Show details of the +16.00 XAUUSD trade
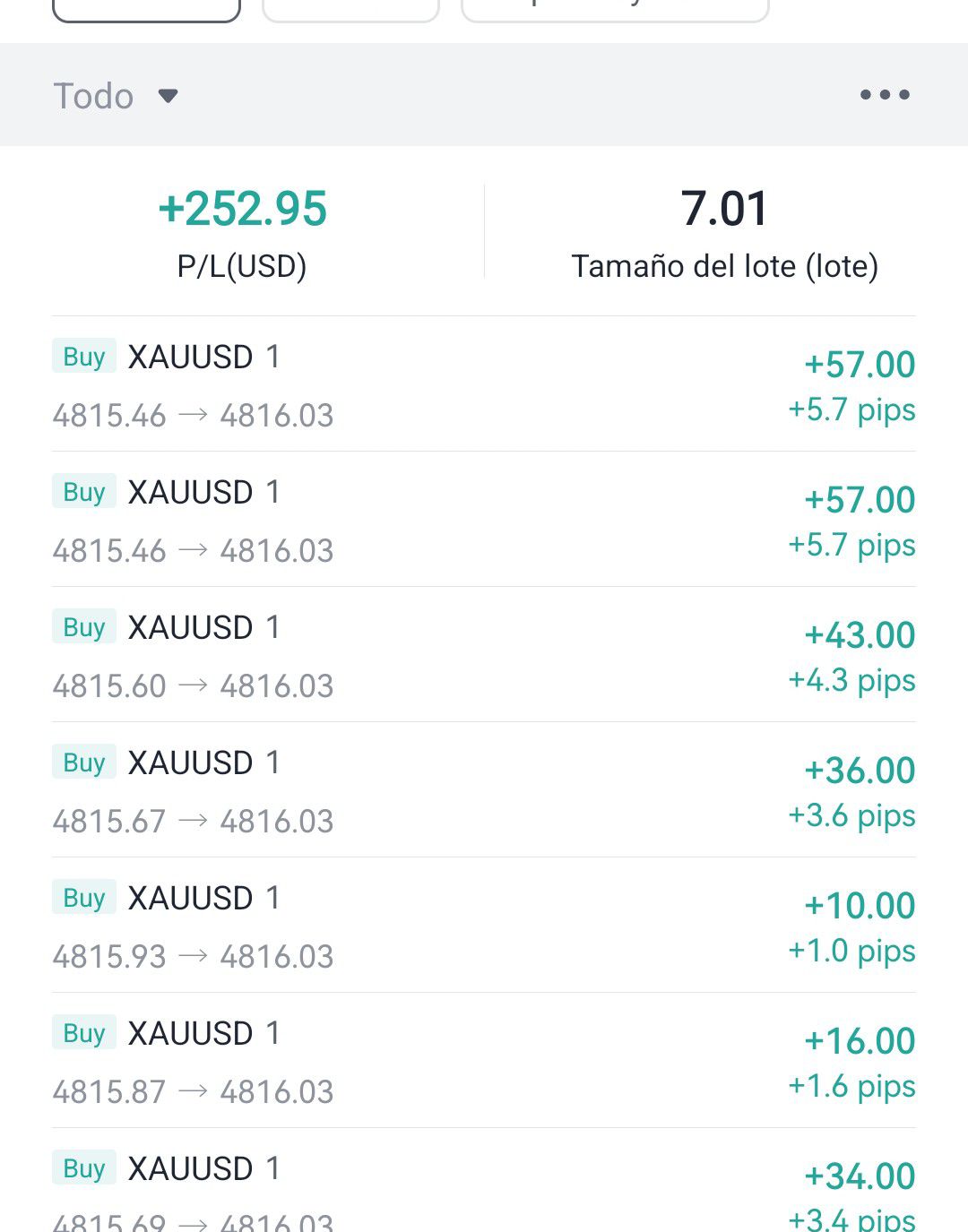 484,1061
